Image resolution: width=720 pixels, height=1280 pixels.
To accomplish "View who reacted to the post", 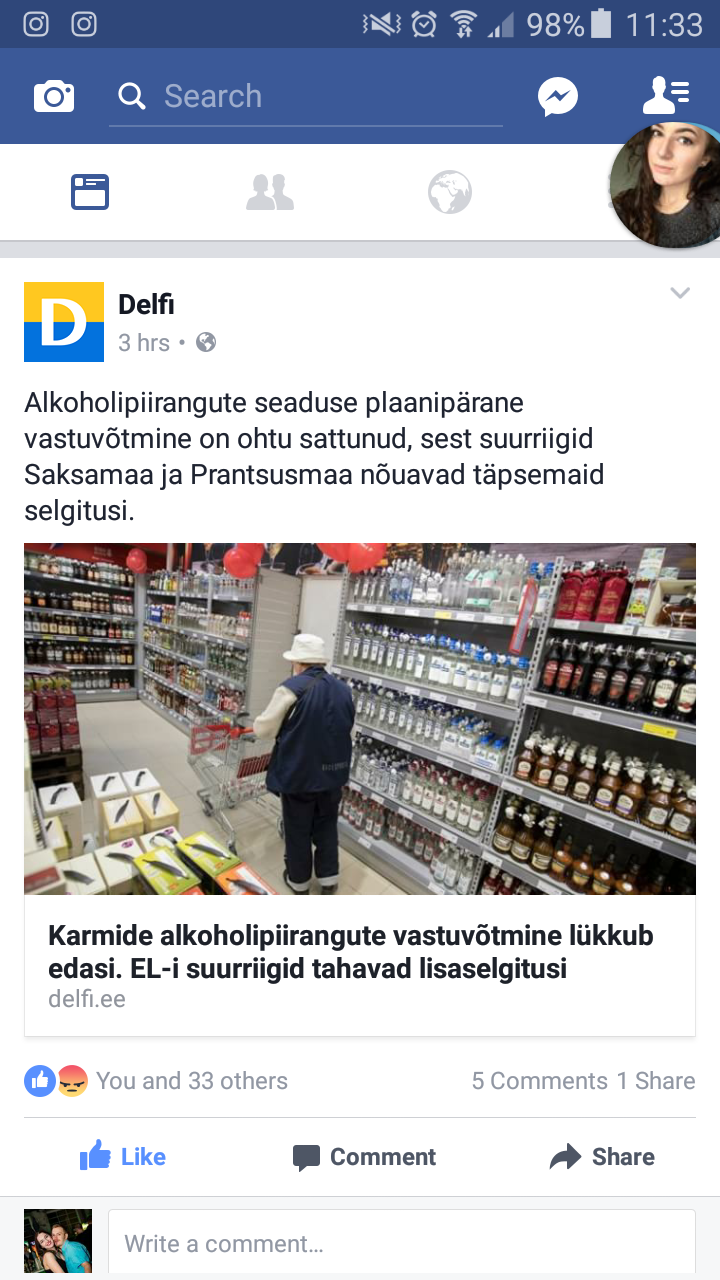I will click(156, 1081).
